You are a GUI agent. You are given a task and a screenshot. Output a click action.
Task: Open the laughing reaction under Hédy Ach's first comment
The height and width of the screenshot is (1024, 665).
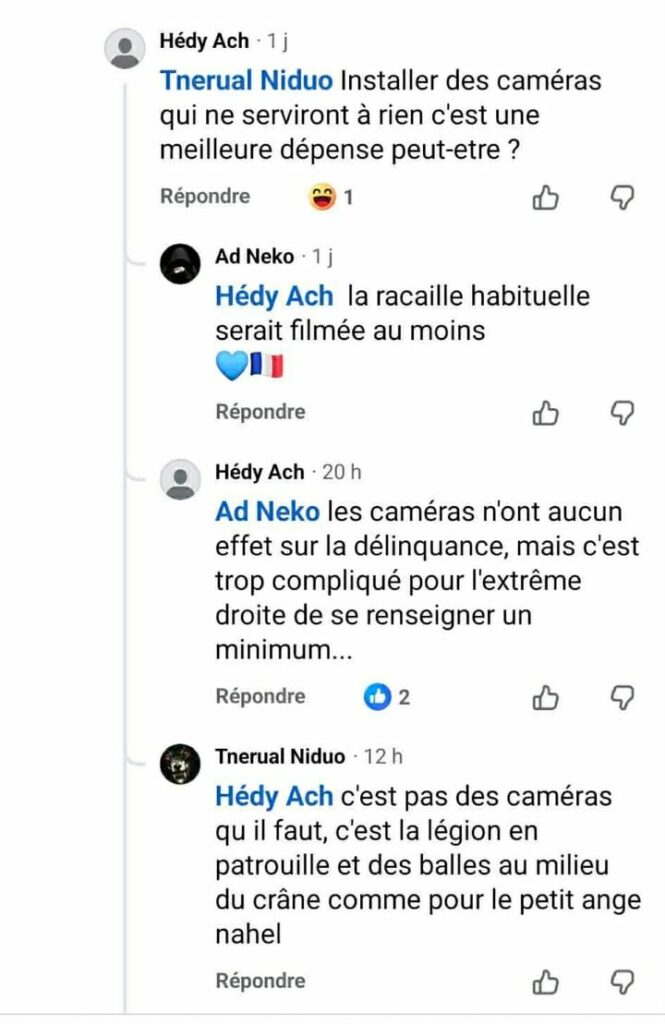[x=331, y=197]
